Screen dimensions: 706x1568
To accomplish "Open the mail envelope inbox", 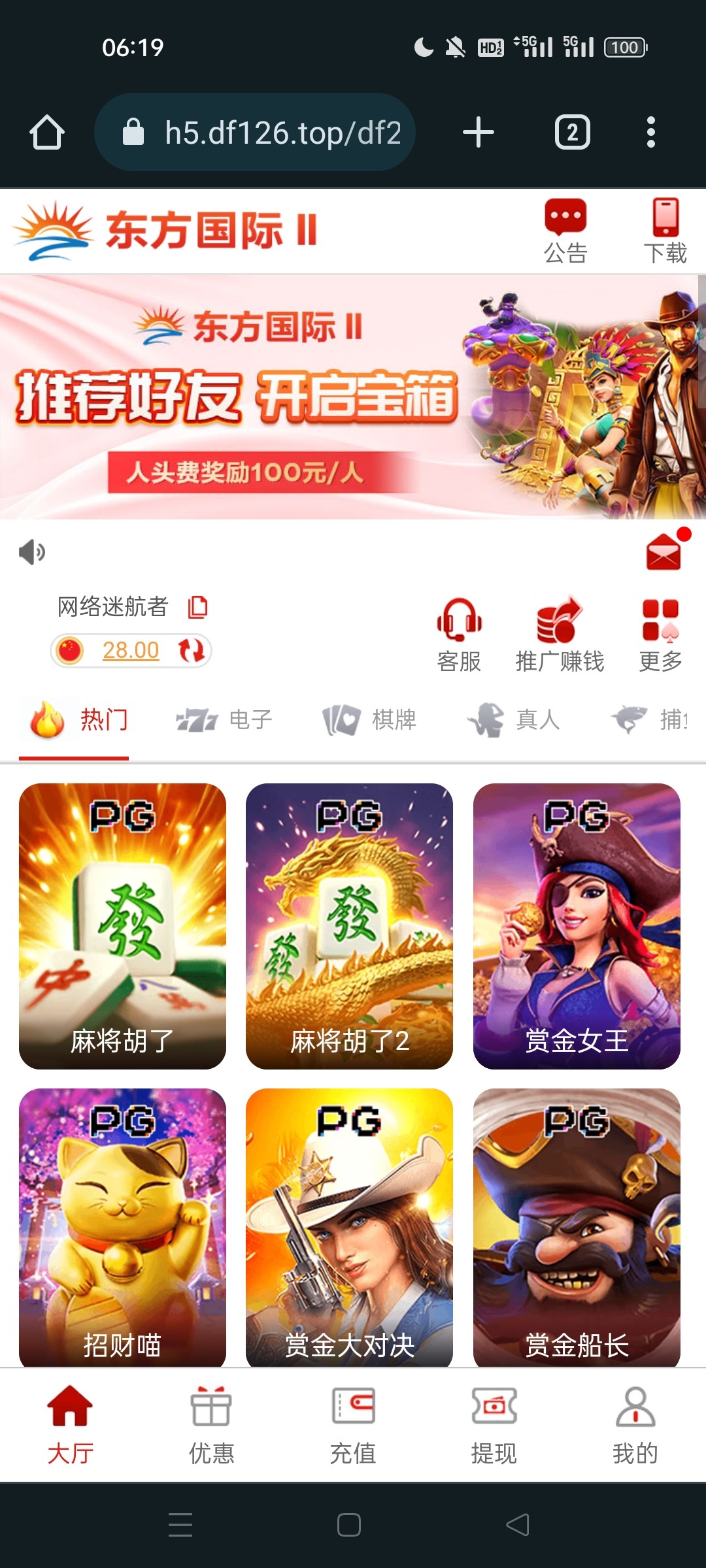I will click(664, 552).
